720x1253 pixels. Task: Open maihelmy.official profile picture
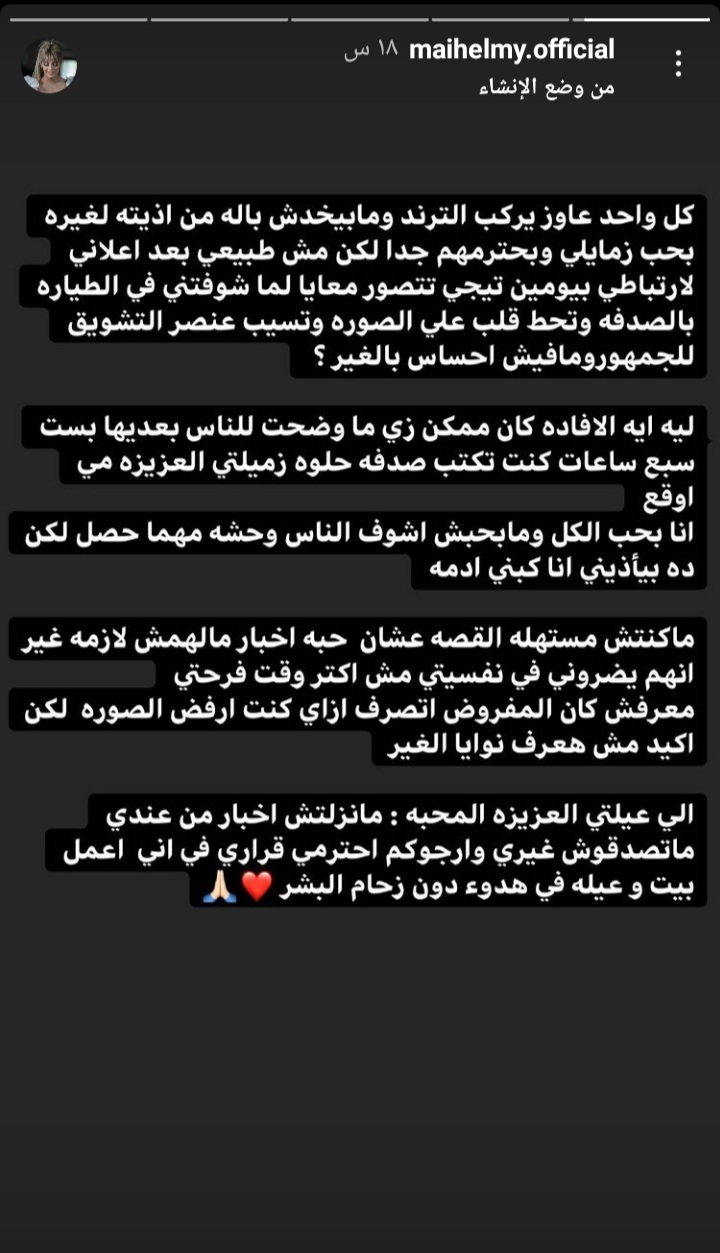coord(49,66)
